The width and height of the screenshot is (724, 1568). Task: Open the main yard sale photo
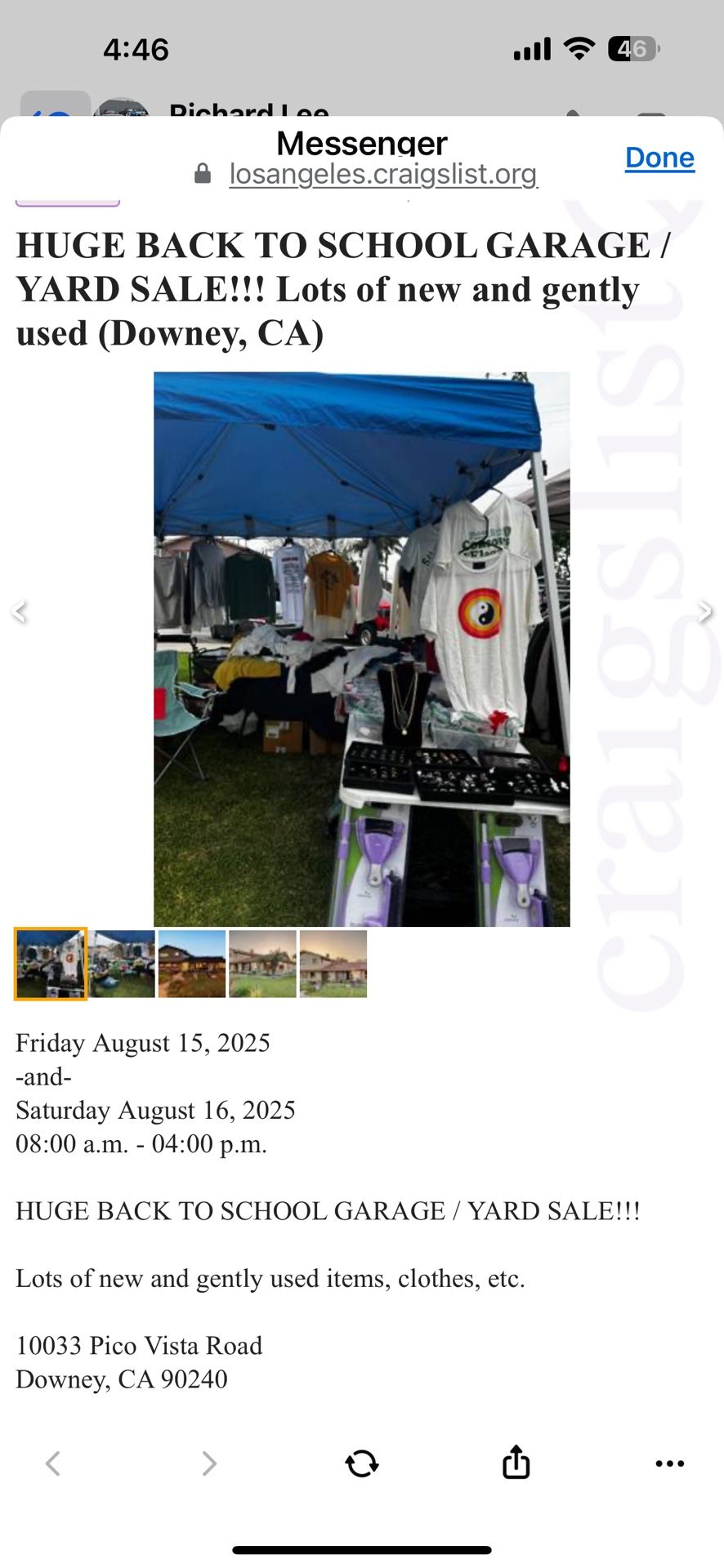361,649
